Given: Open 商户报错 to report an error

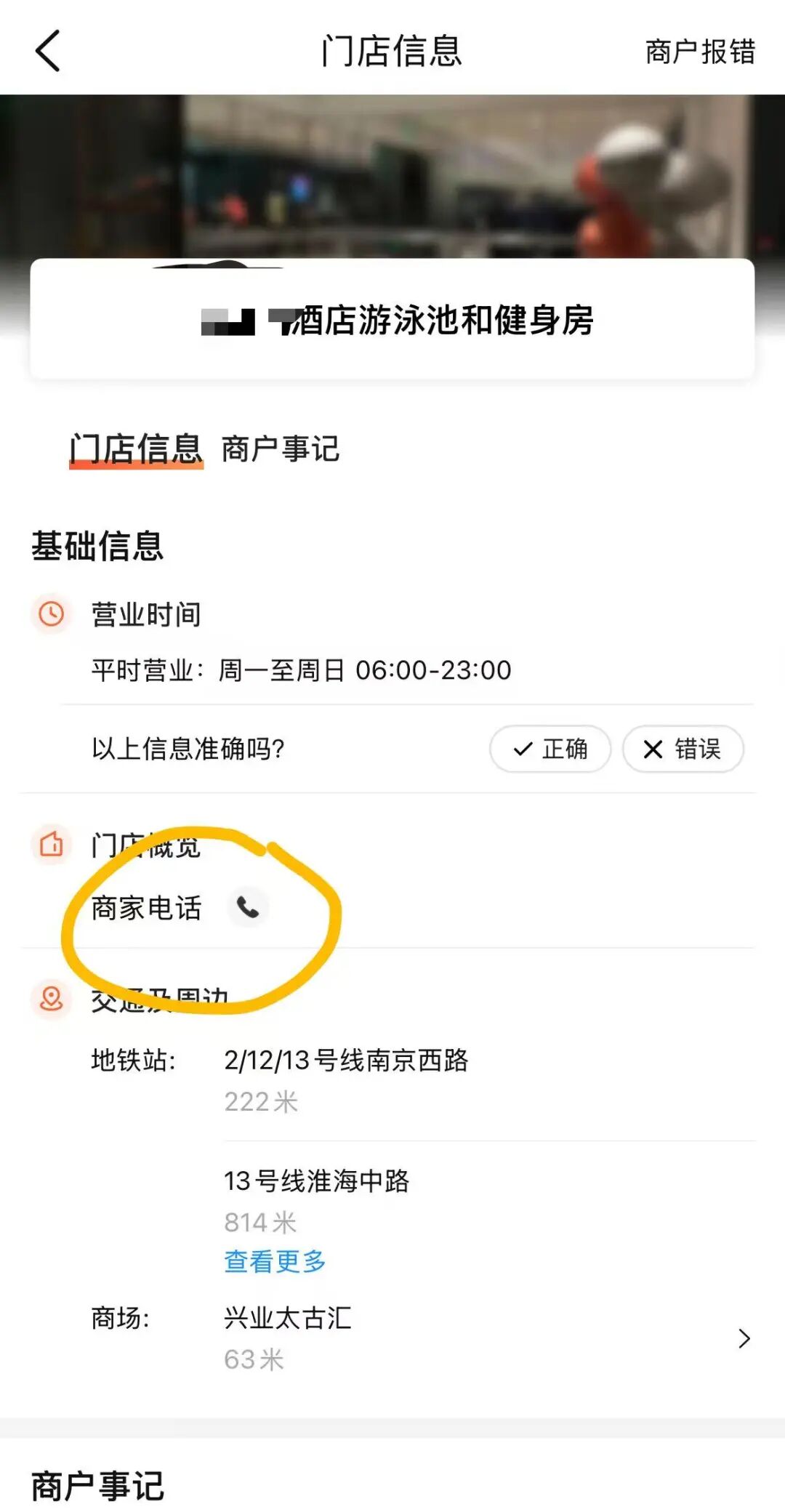Looking at the screenshot, I should tap(700, 52).
